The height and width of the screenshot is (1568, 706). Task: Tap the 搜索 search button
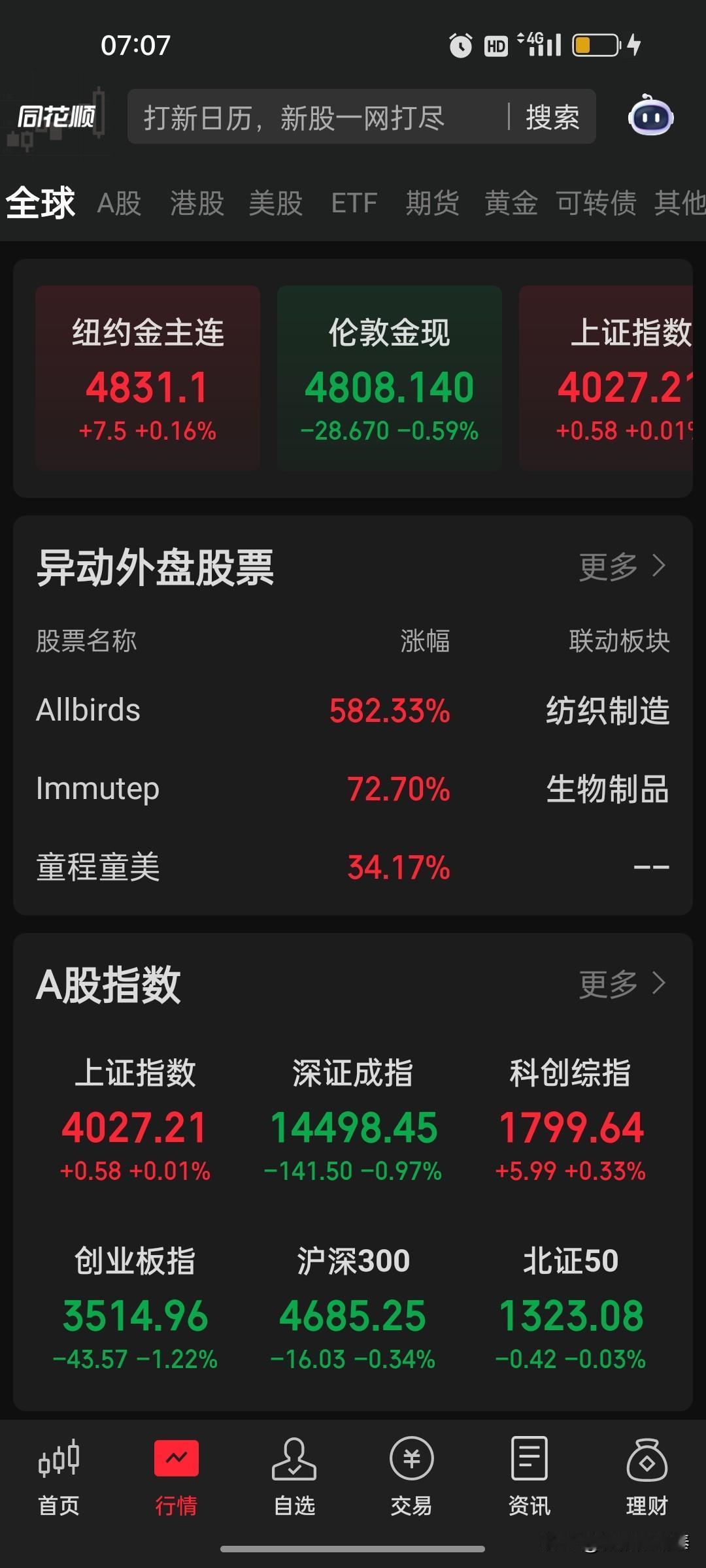coord(551,116)
